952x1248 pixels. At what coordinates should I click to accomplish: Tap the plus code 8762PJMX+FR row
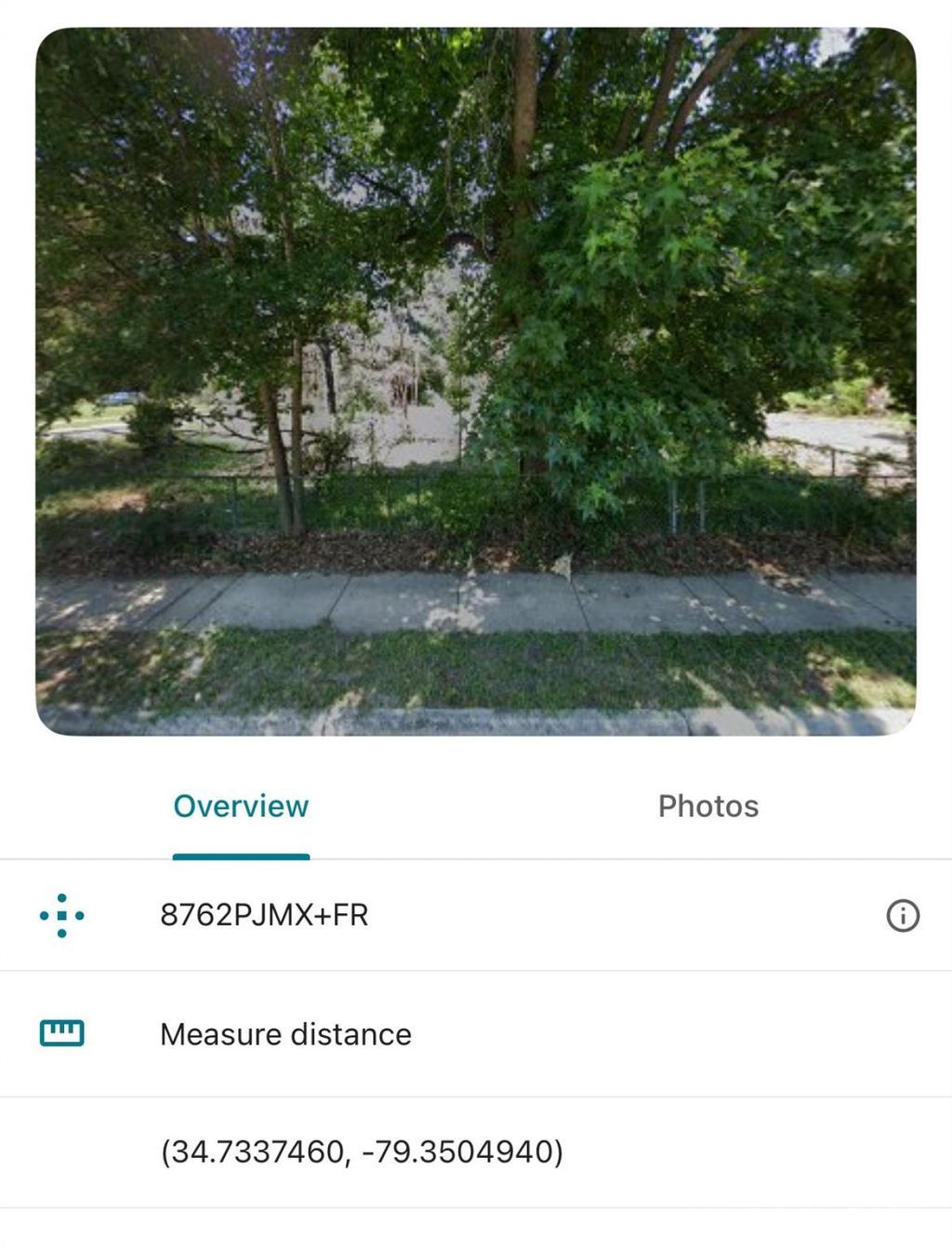(x=265, y=915)
